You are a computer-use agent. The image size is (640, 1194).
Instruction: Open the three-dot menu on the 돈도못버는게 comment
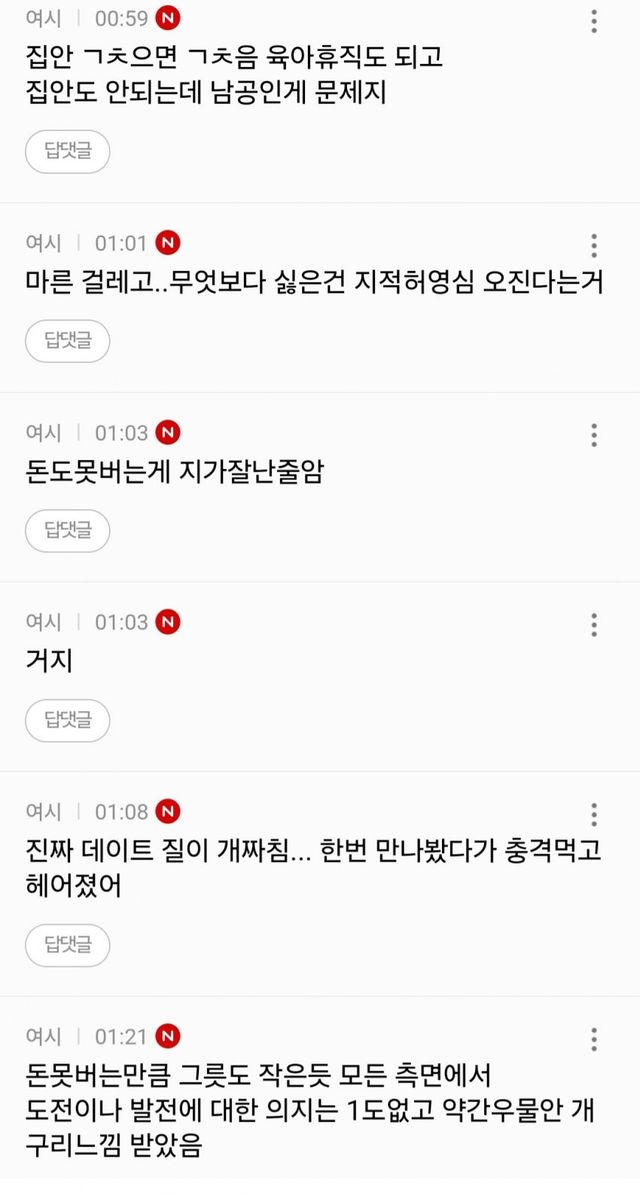tap(594, 436)
